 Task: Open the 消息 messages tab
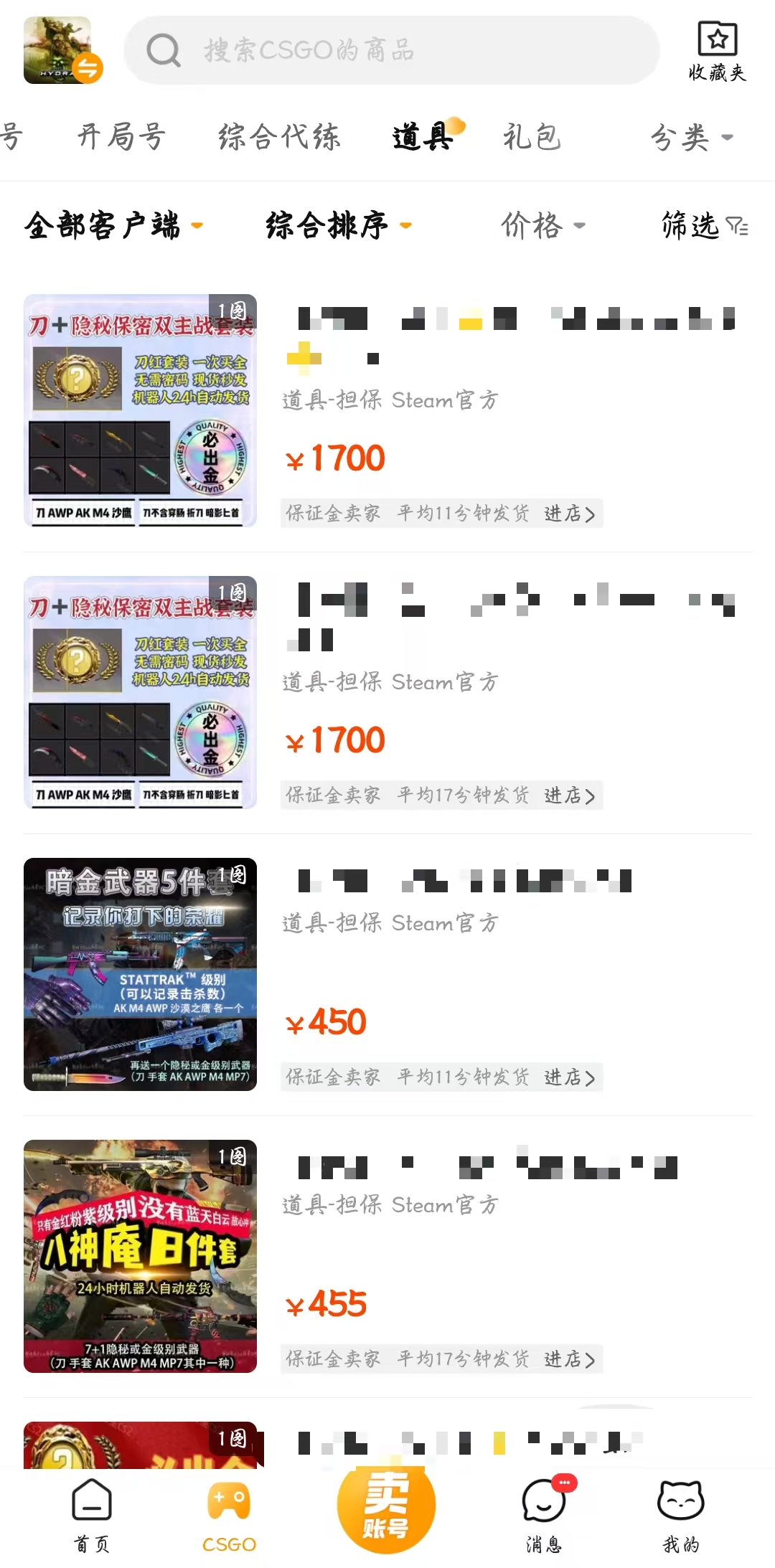coord(543,1515)
